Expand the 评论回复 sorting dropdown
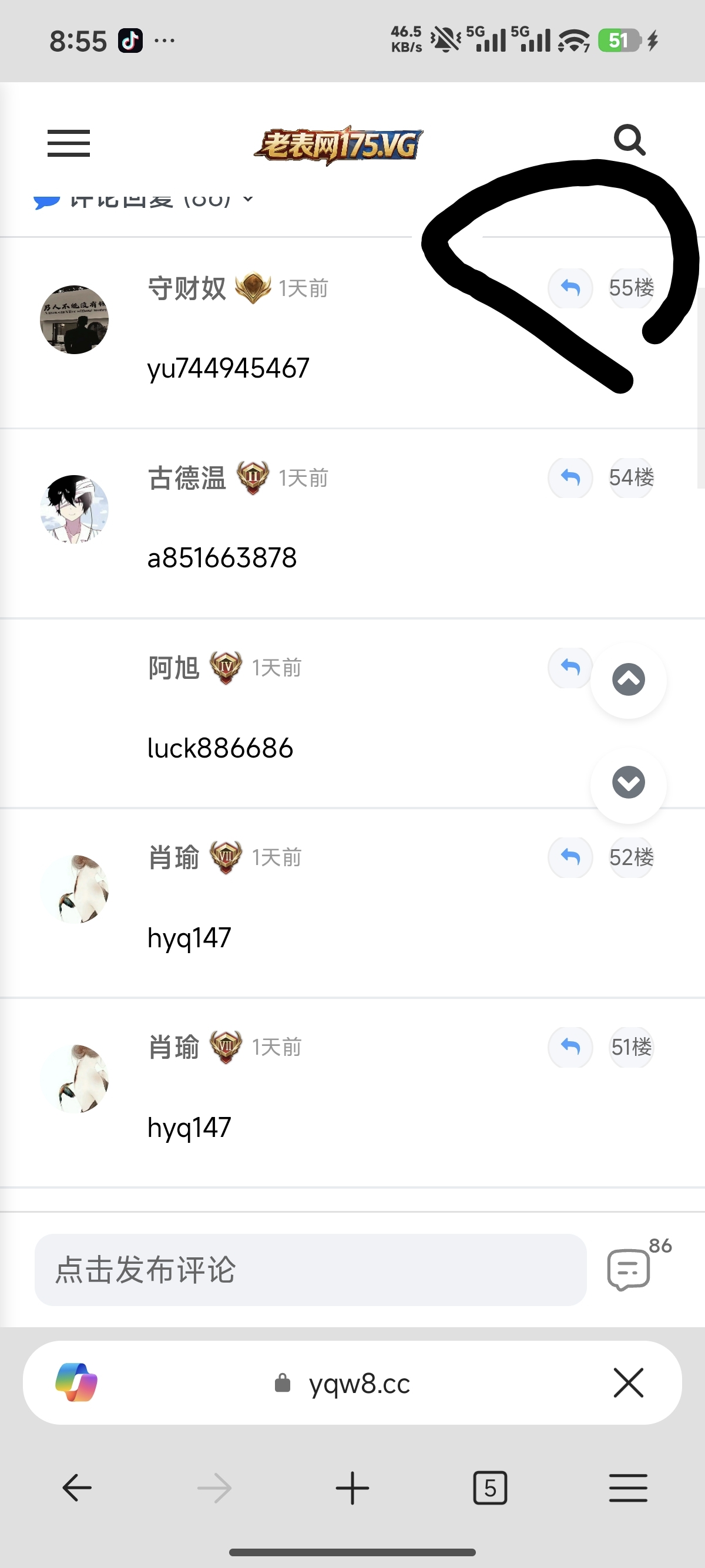 pos(248,199)
